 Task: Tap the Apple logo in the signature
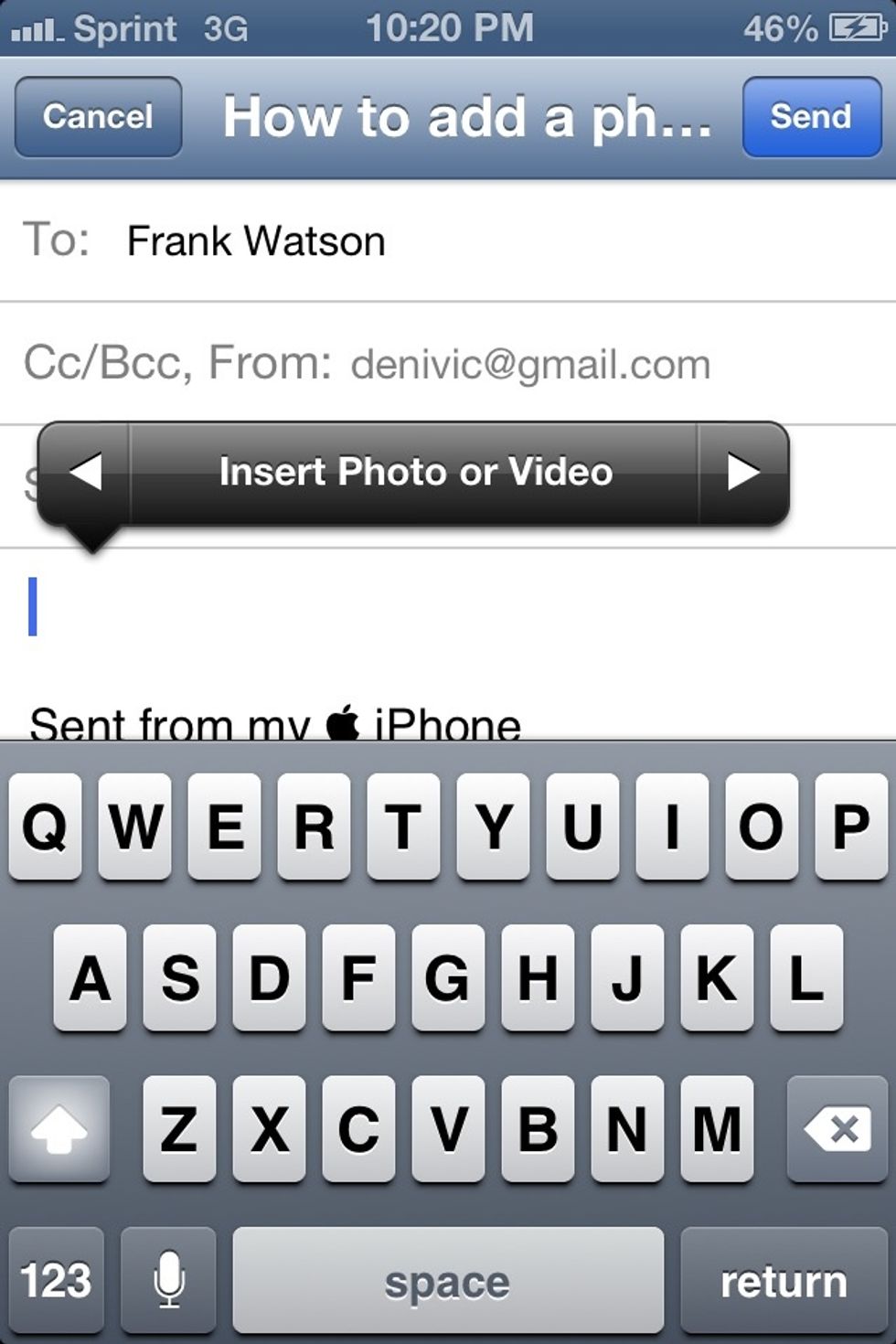[344, 722]
